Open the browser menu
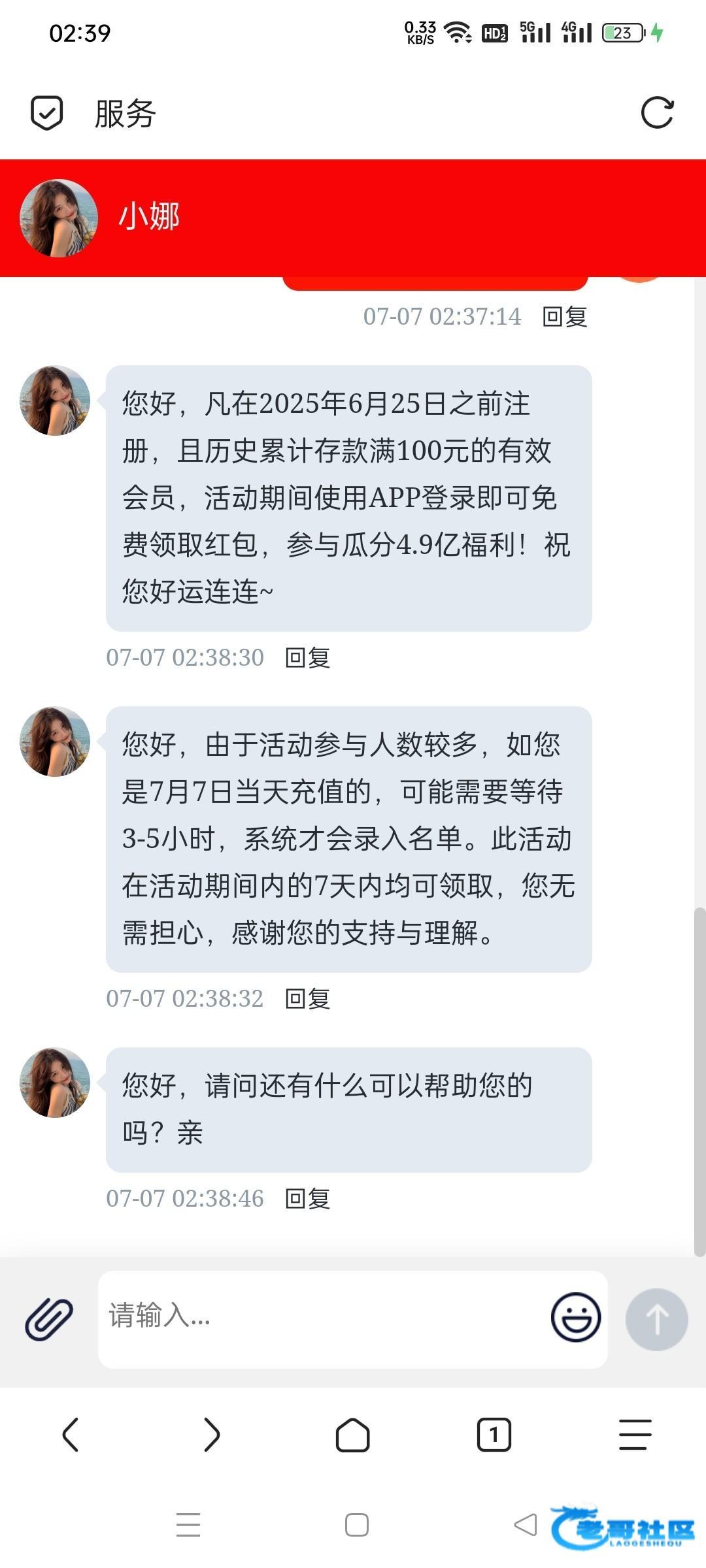706x1568 pixels. click(635, 1435)
